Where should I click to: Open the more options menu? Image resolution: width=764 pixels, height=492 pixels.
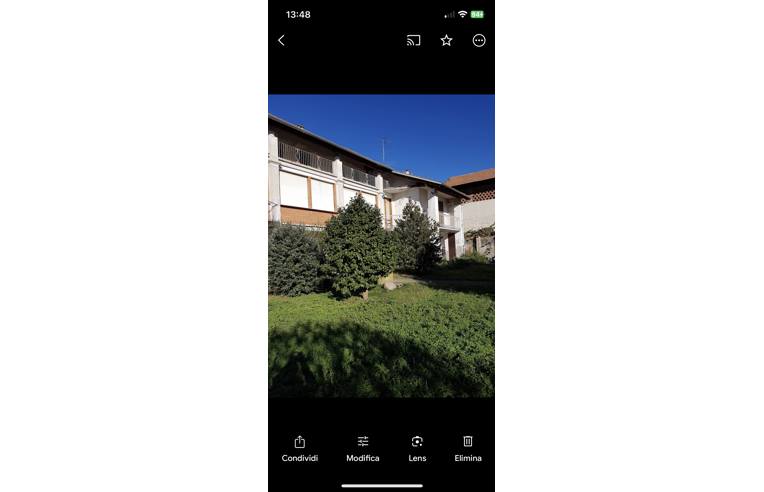[479, 40]
